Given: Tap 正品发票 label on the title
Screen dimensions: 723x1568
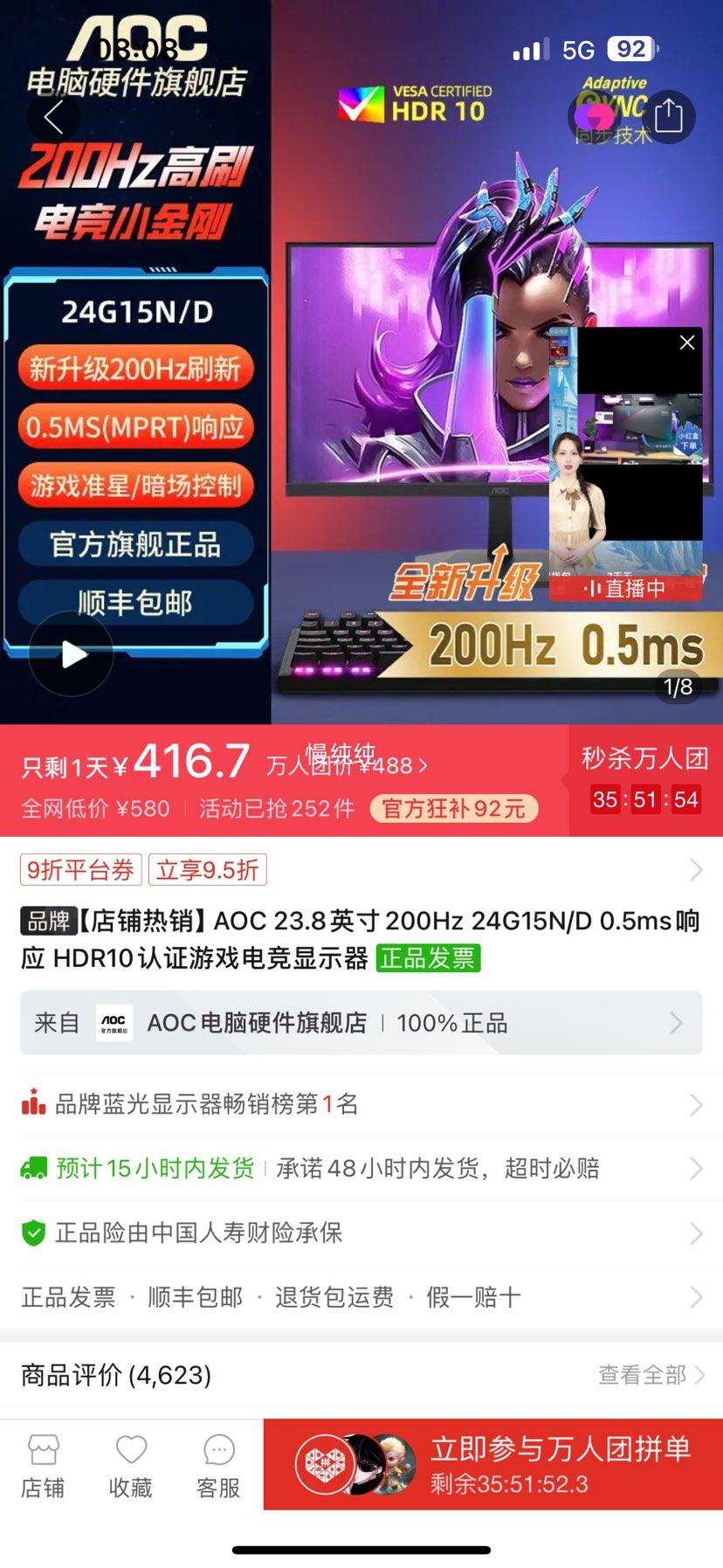Looking at the screenshot, I should click(427, 958).
